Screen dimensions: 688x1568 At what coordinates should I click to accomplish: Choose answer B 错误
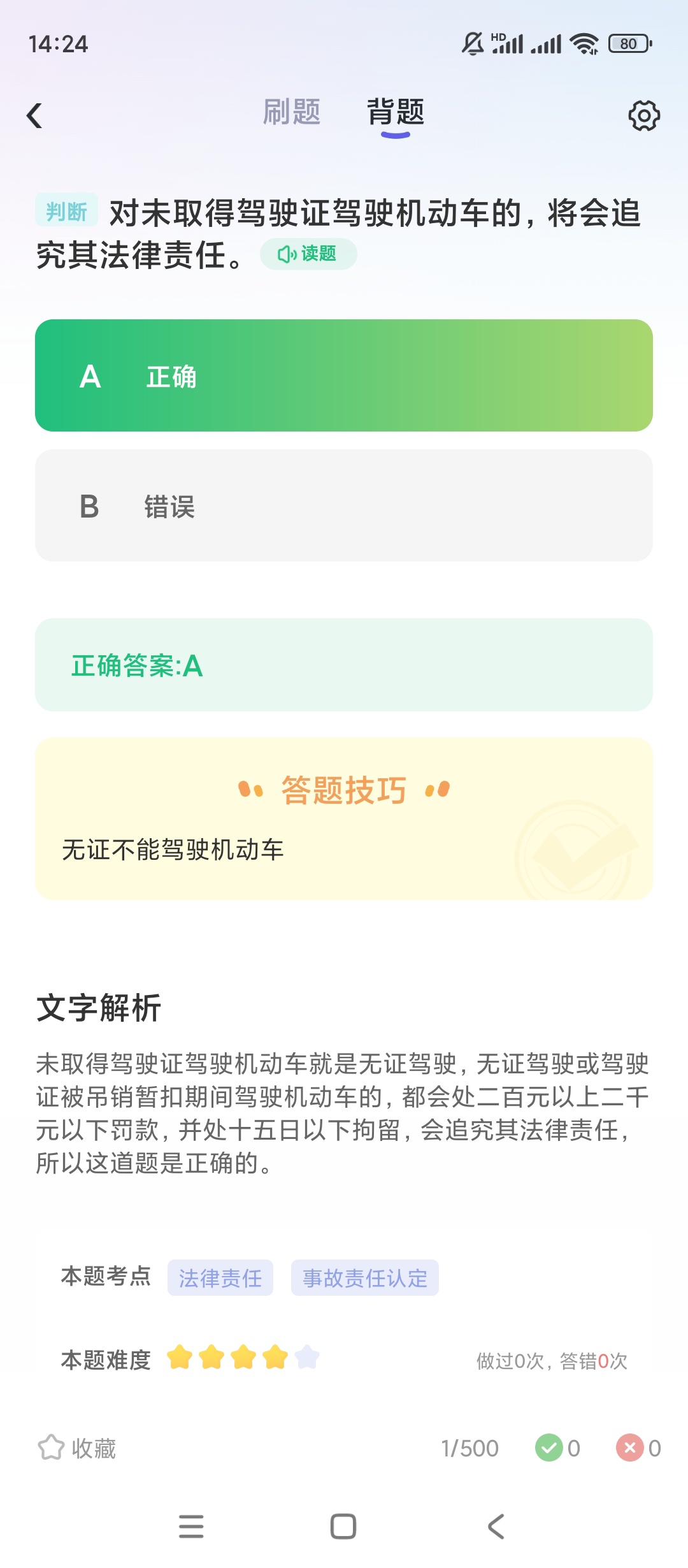(x=344, y=505)
